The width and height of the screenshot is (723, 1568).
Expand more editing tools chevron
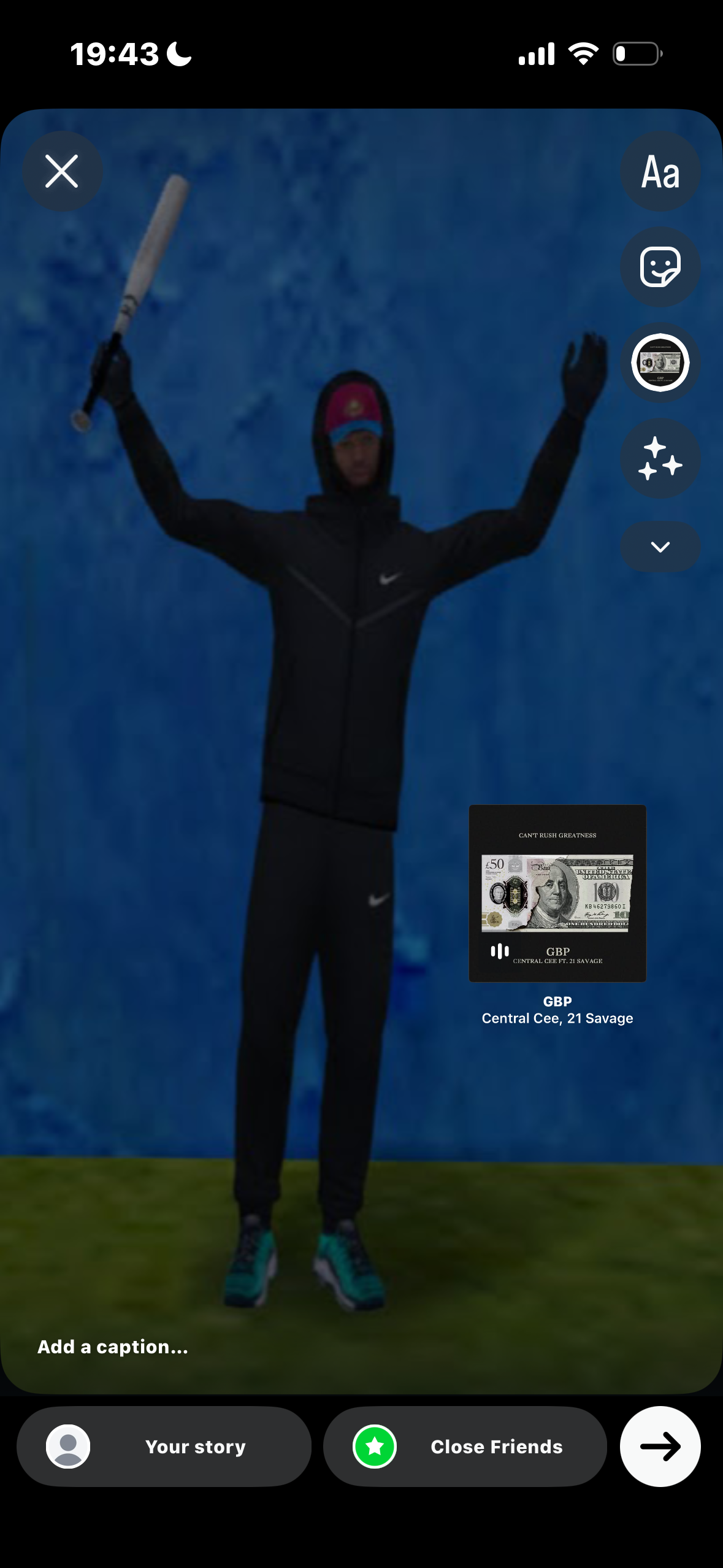point(660,547)
